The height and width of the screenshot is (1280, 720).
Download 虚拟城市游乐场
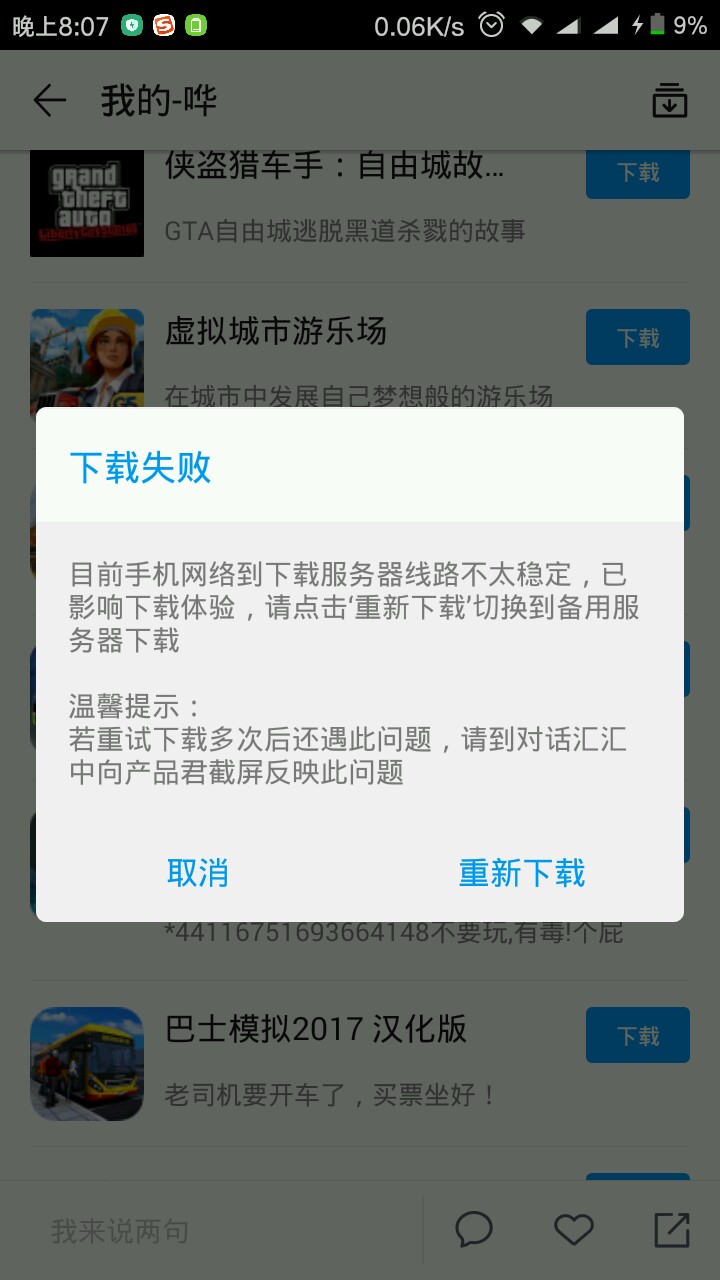pos(638,337)
